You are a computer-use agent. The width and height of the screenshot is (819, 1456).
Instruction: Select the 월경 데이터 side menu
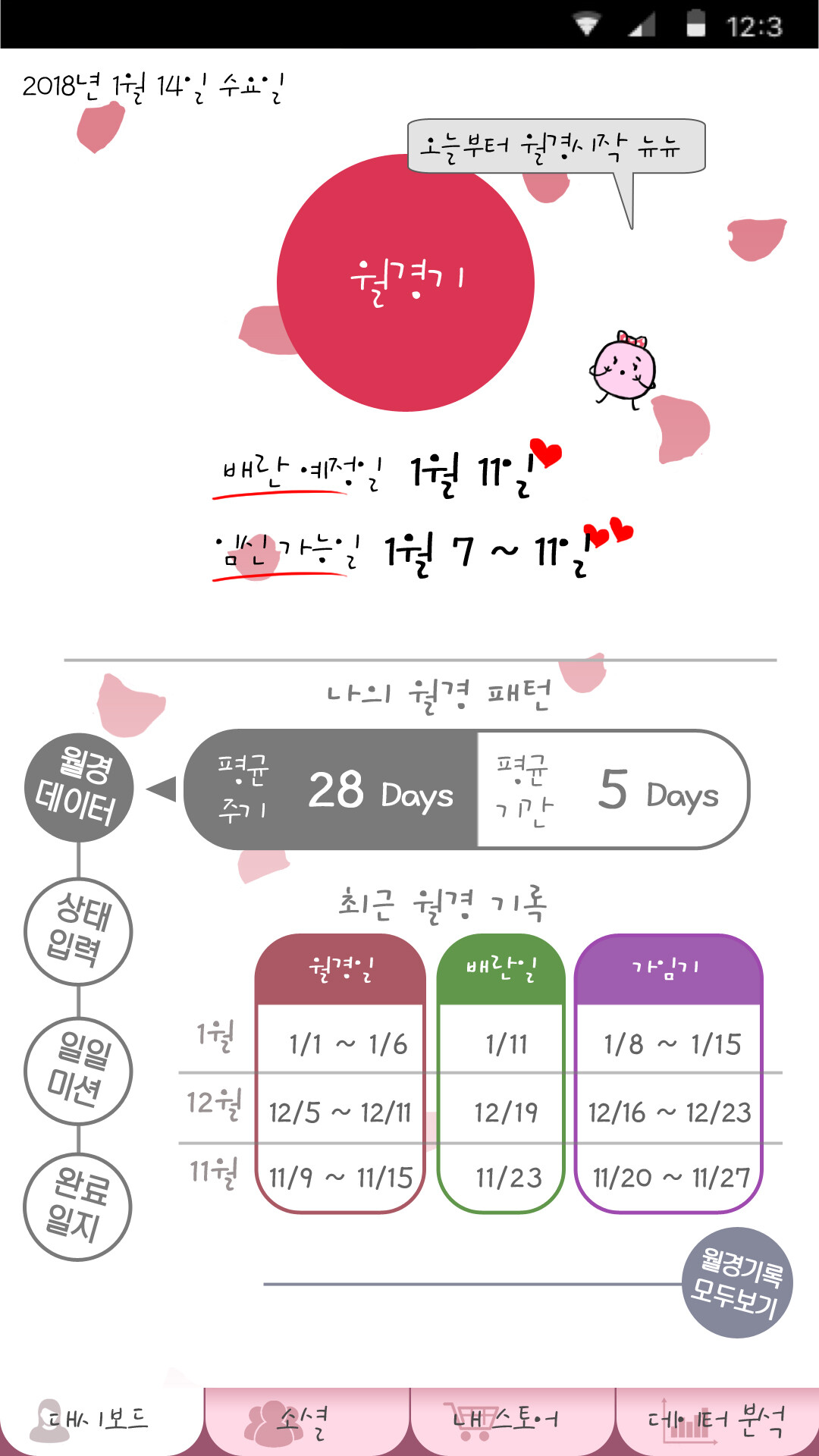[78, 788]
